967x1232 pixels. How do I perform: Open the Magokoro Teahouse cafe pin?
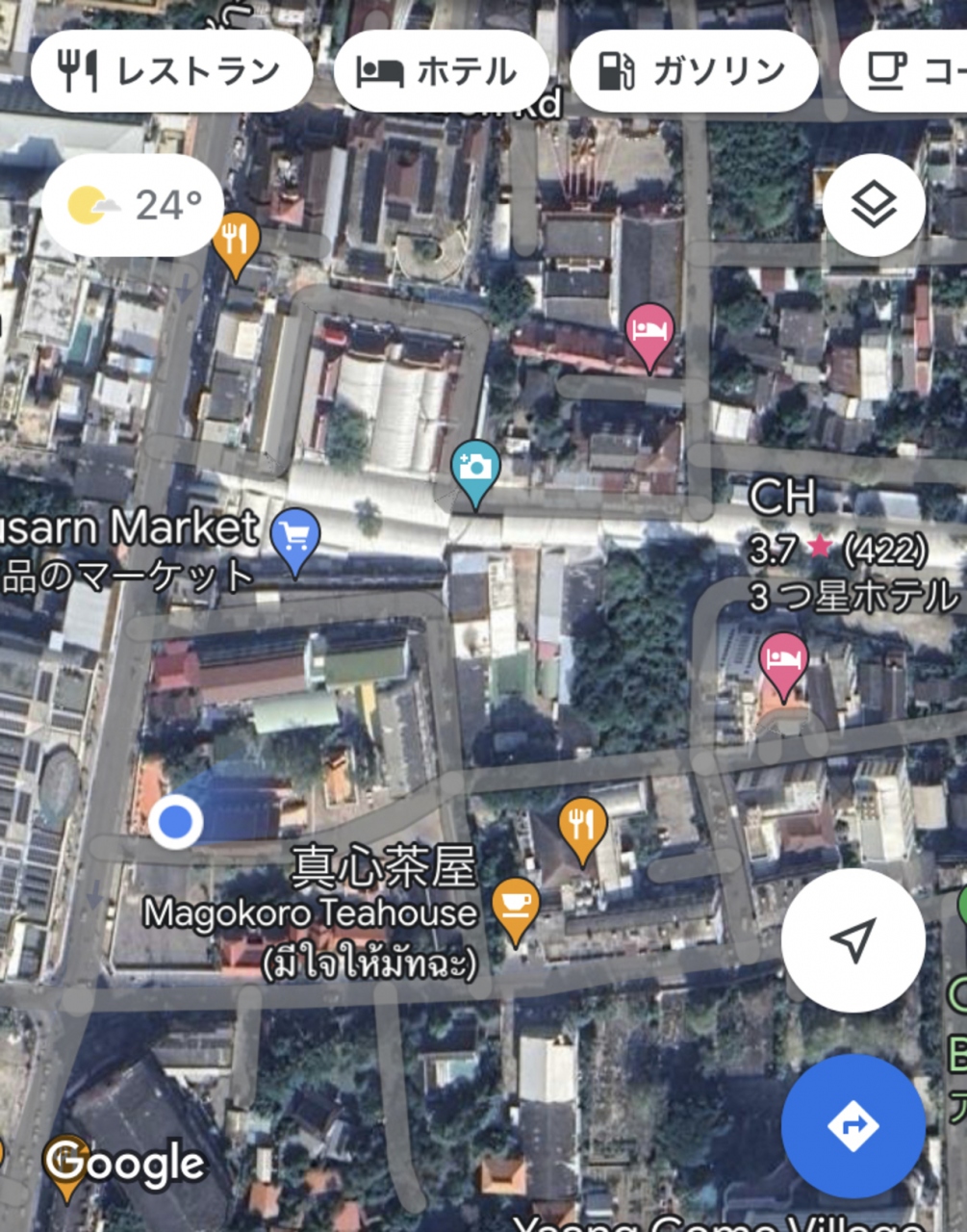pyautogui.click(x=515, y=906)
